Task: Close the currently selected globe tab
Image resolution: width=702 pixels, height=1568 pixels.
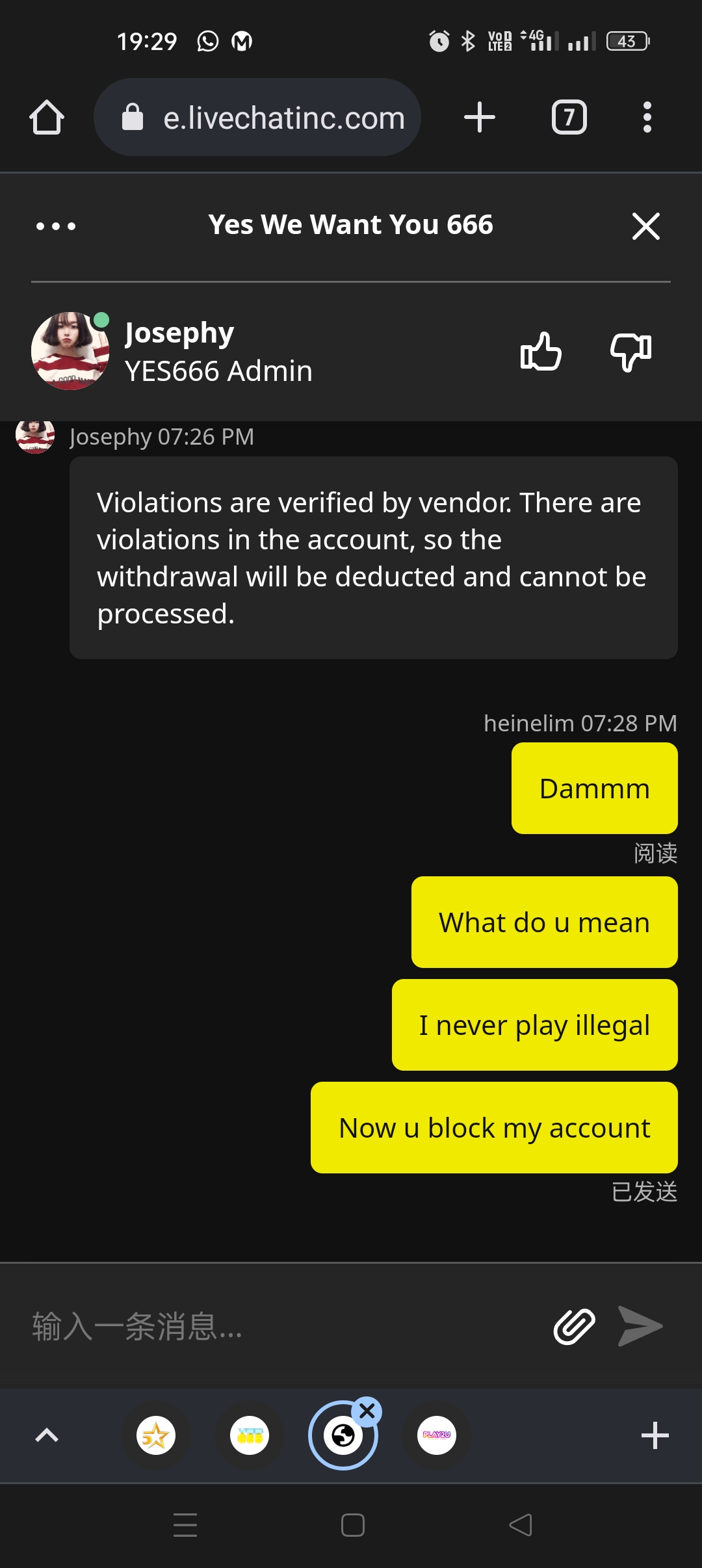Action: 367,1411
